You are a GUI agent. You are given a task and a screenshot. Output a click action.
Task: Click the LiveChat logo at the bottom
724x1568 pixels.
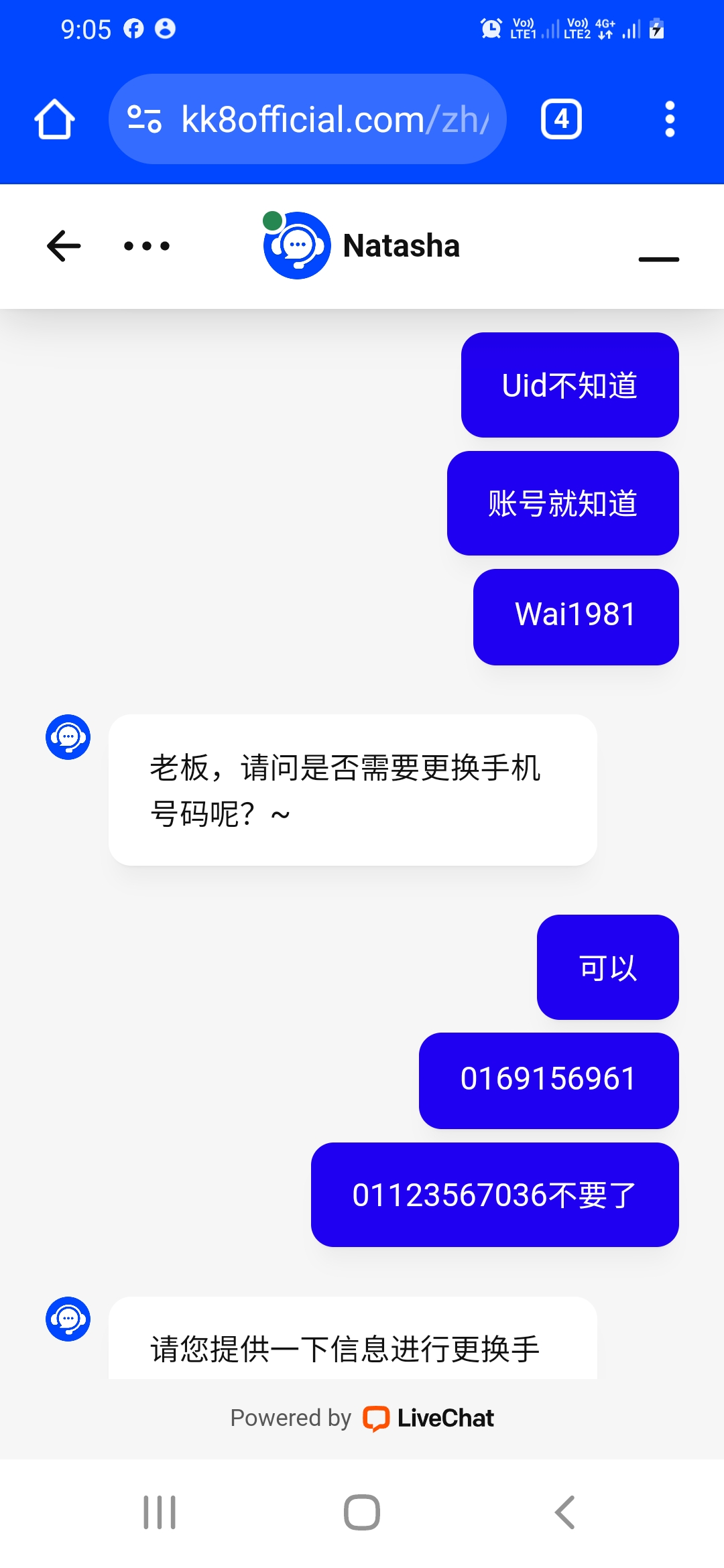[x=377, y=1417]
